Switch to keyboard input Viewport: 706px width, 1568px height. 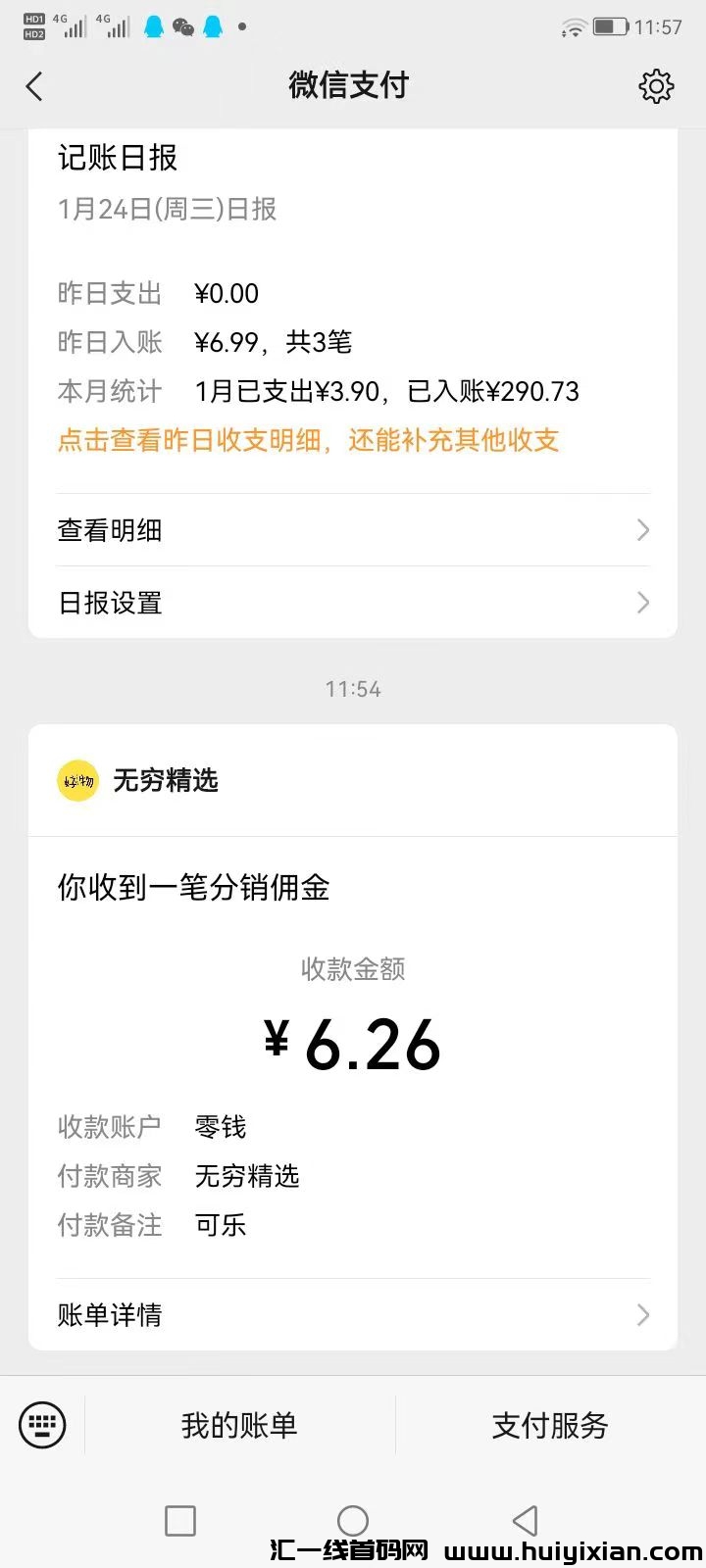point(42,1425)
